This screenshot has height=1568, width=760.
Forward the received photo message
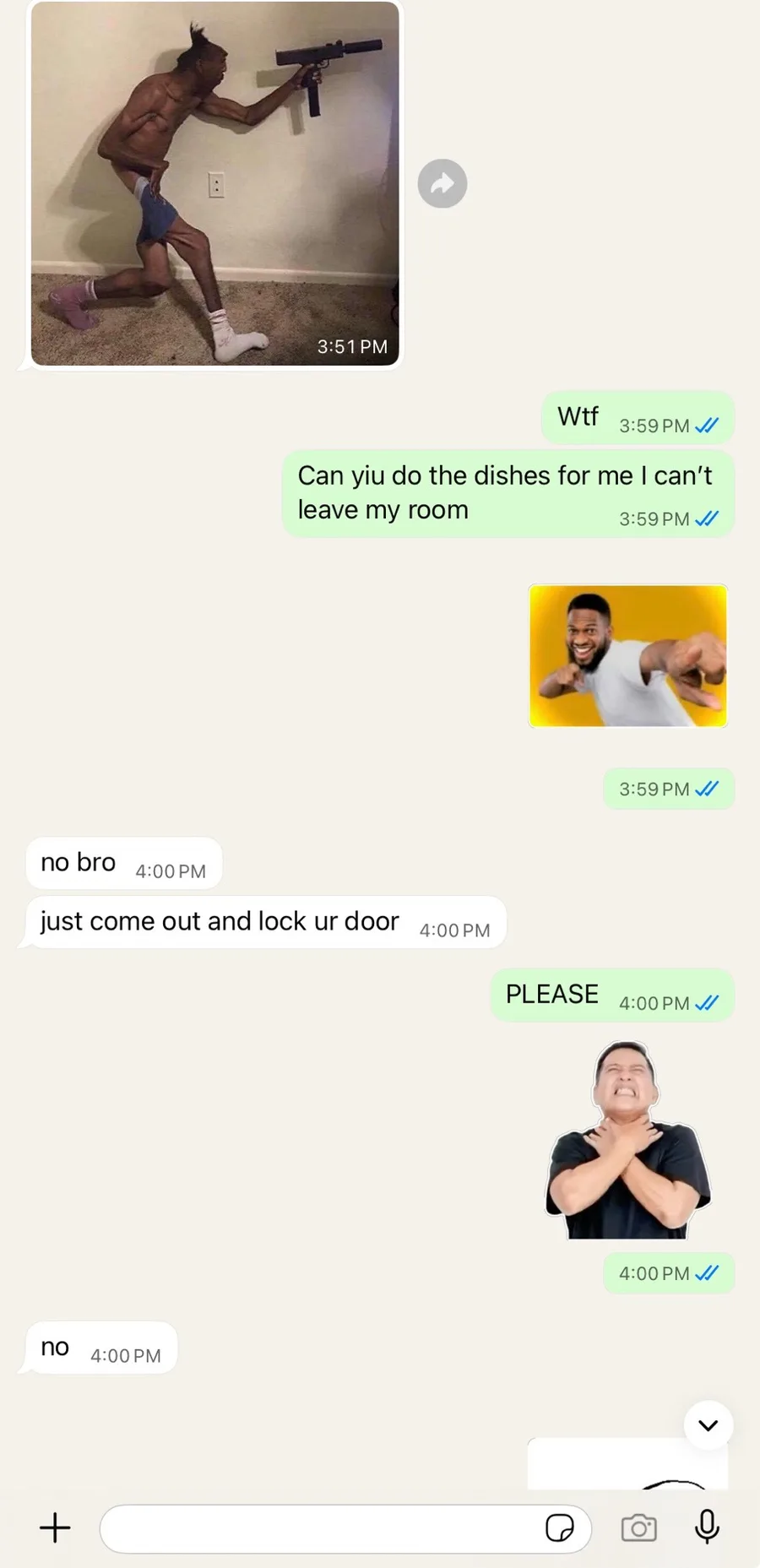(442, 183)
